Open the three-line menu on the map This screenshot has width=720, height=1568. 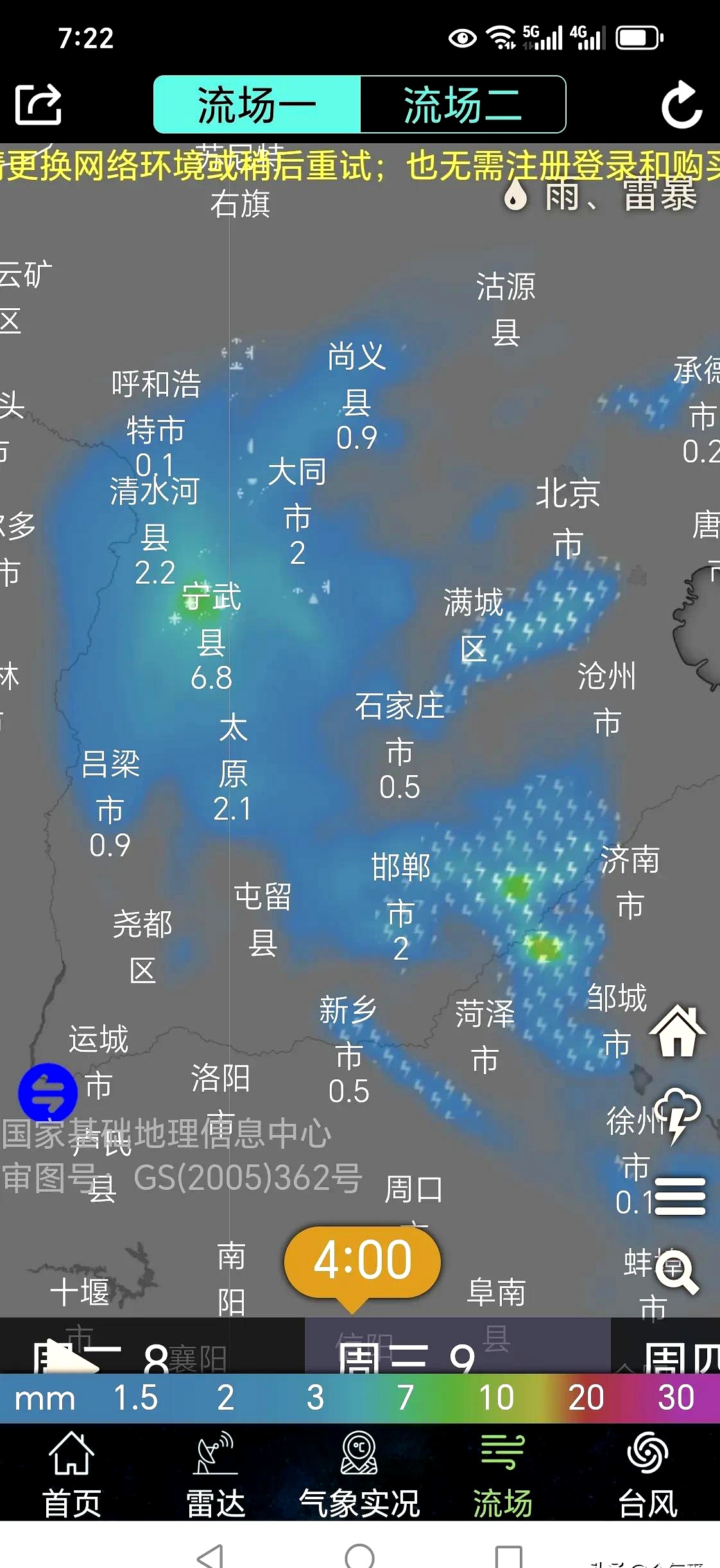680,1196
